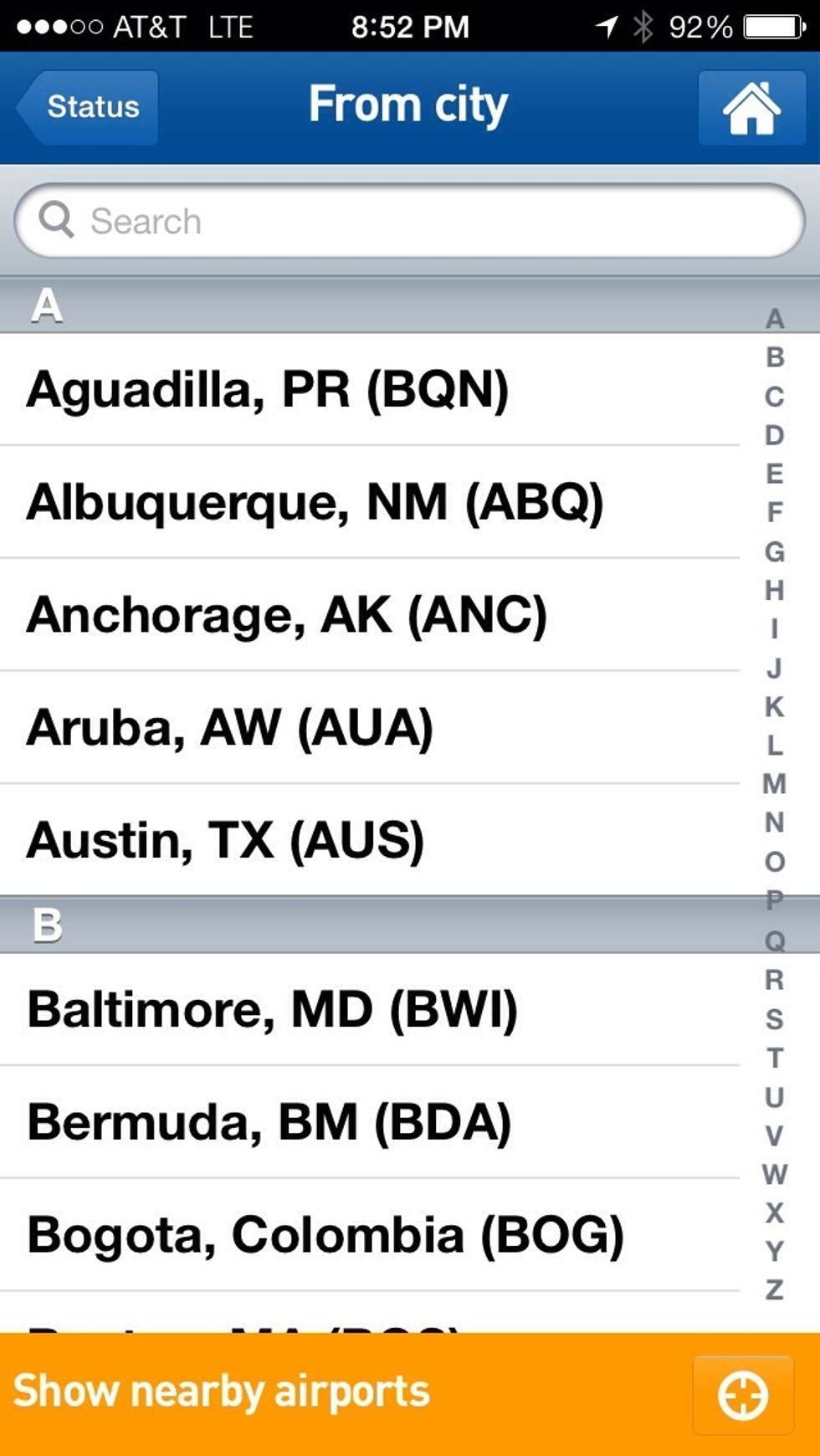Jump to letter W in index
The height and width of the screenshot is (1456, 820).
pos(775,1174)
